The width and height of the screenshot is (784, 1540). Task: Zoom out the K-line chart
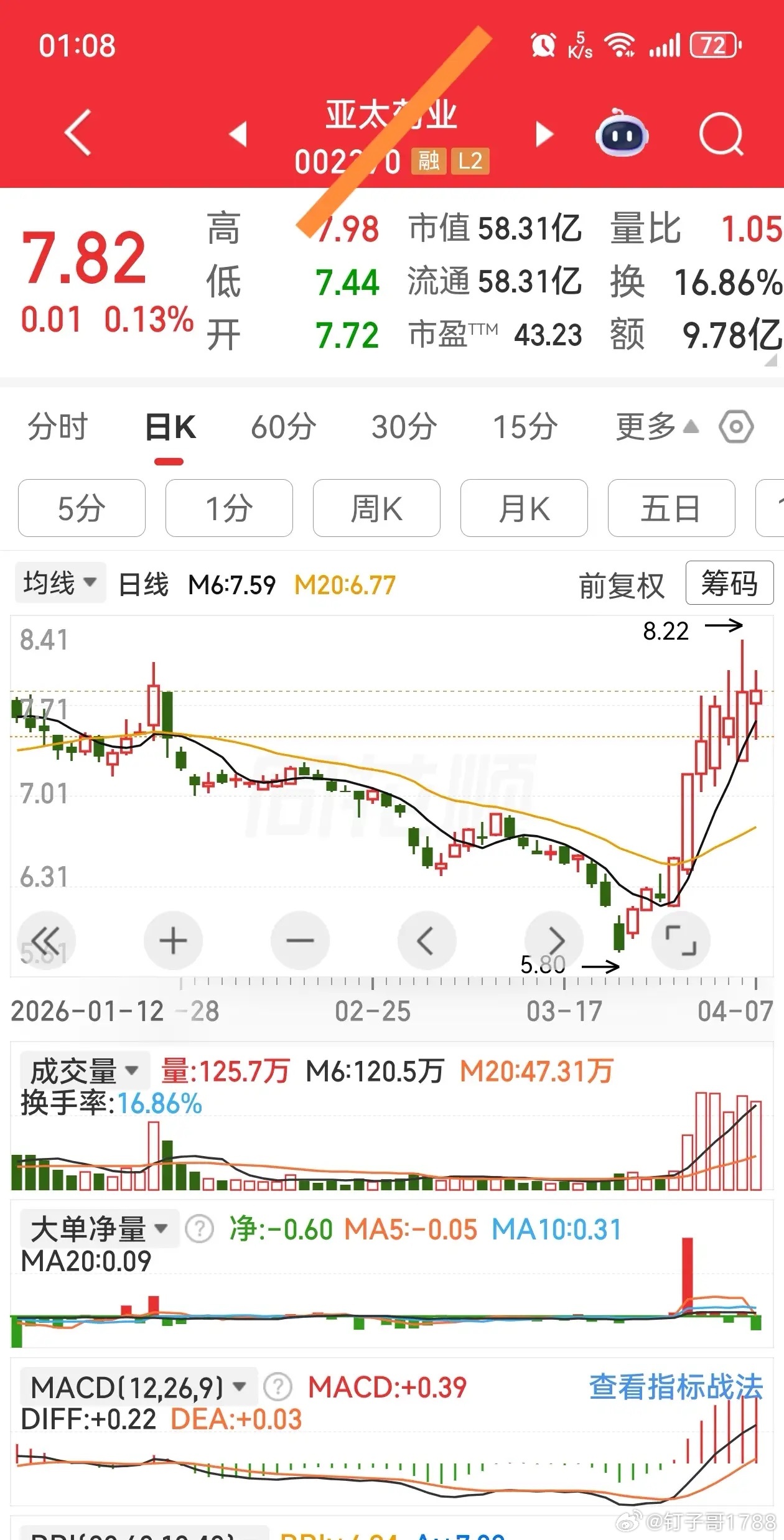click(x=300, y=940)
